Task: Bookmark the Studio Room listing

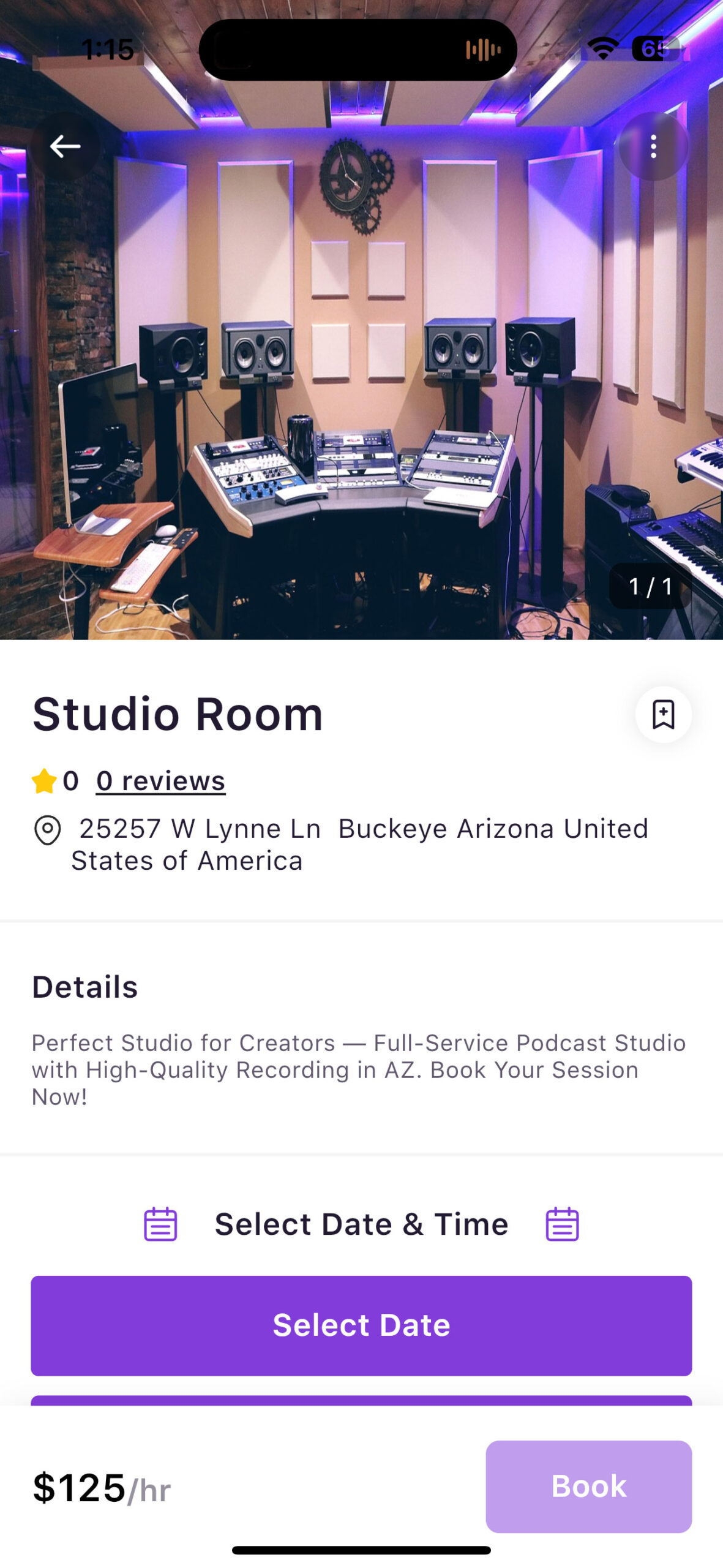Action: pos(663,715)
